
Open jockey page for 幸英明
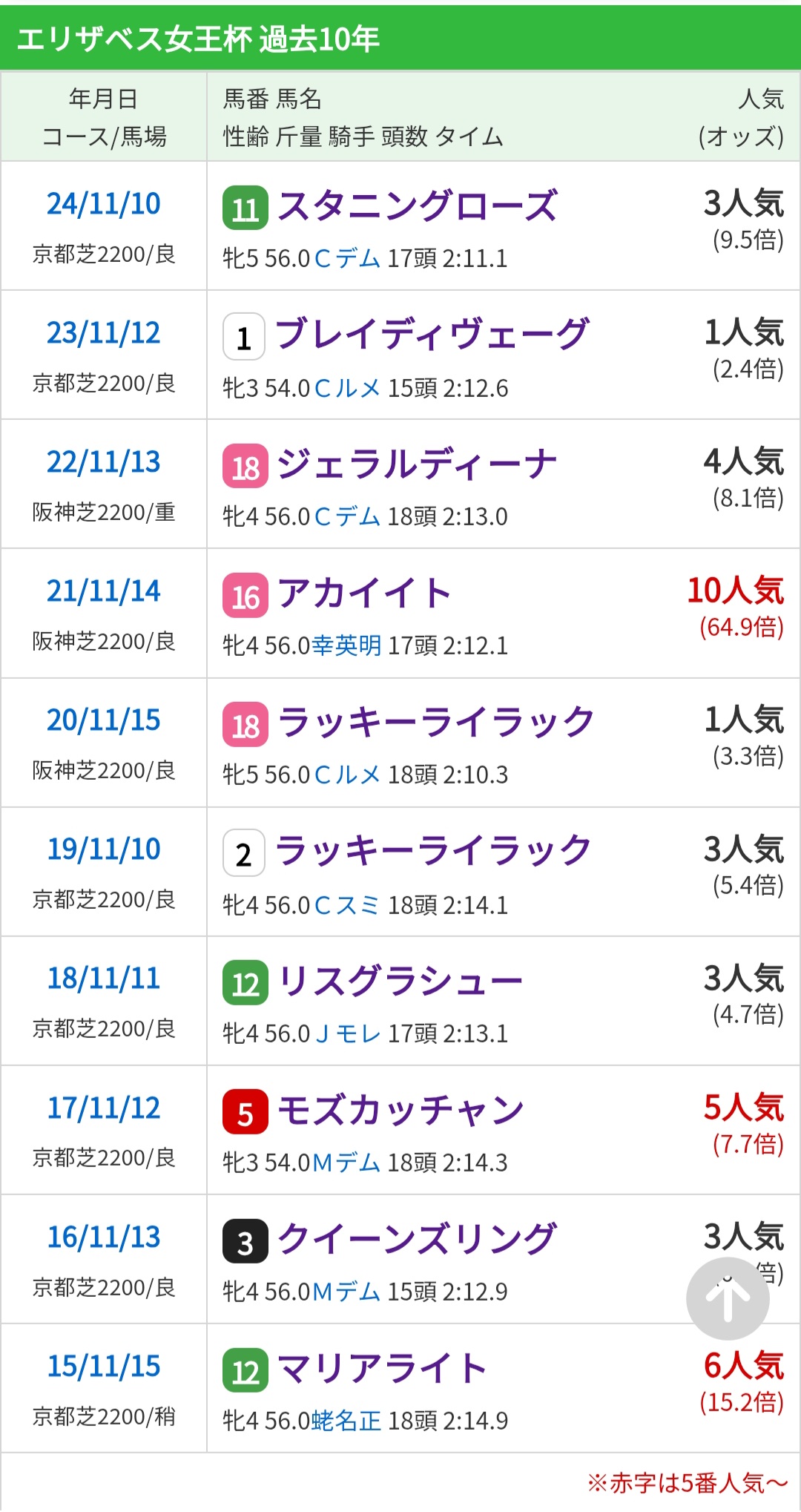pos(347,645)
